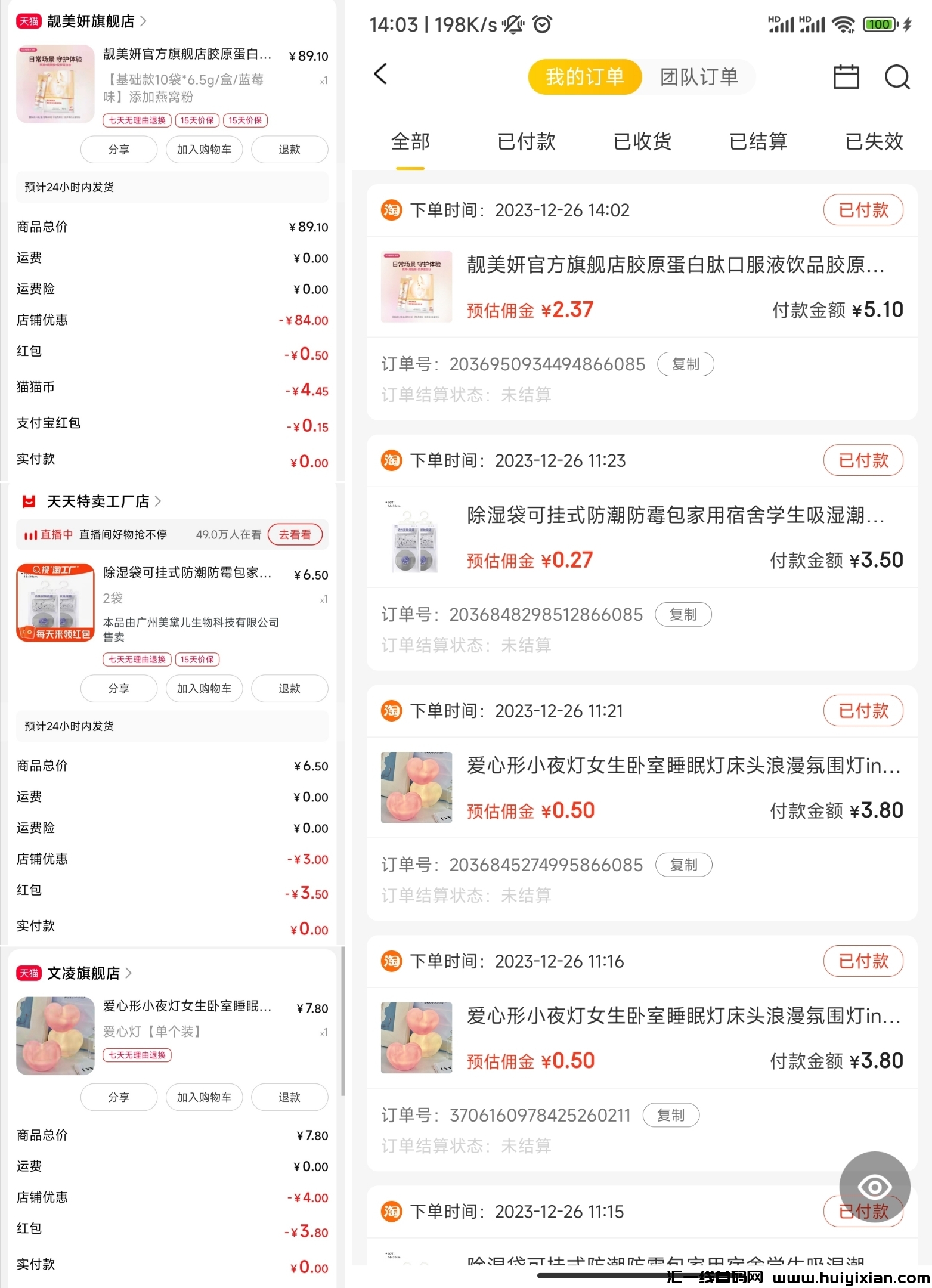The width and height of the screenshot is (932, 1288).
Task: Open the order search magnifier
Action: pyautogui.click(x=896, y=77)
